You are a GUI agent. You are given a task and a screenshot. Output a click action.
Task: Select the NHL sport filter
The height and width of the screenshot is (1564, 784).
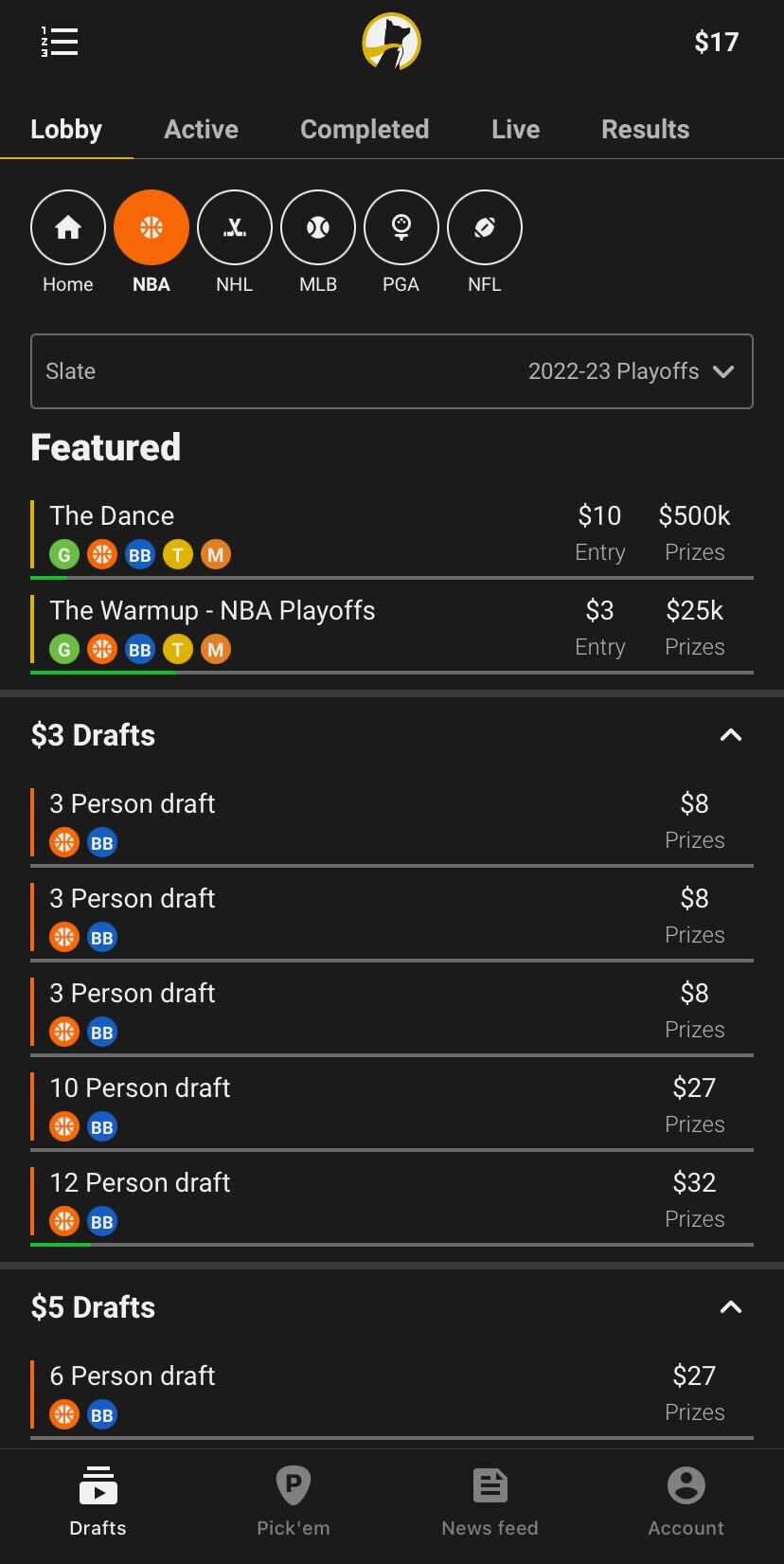click(x=235, y=243)
